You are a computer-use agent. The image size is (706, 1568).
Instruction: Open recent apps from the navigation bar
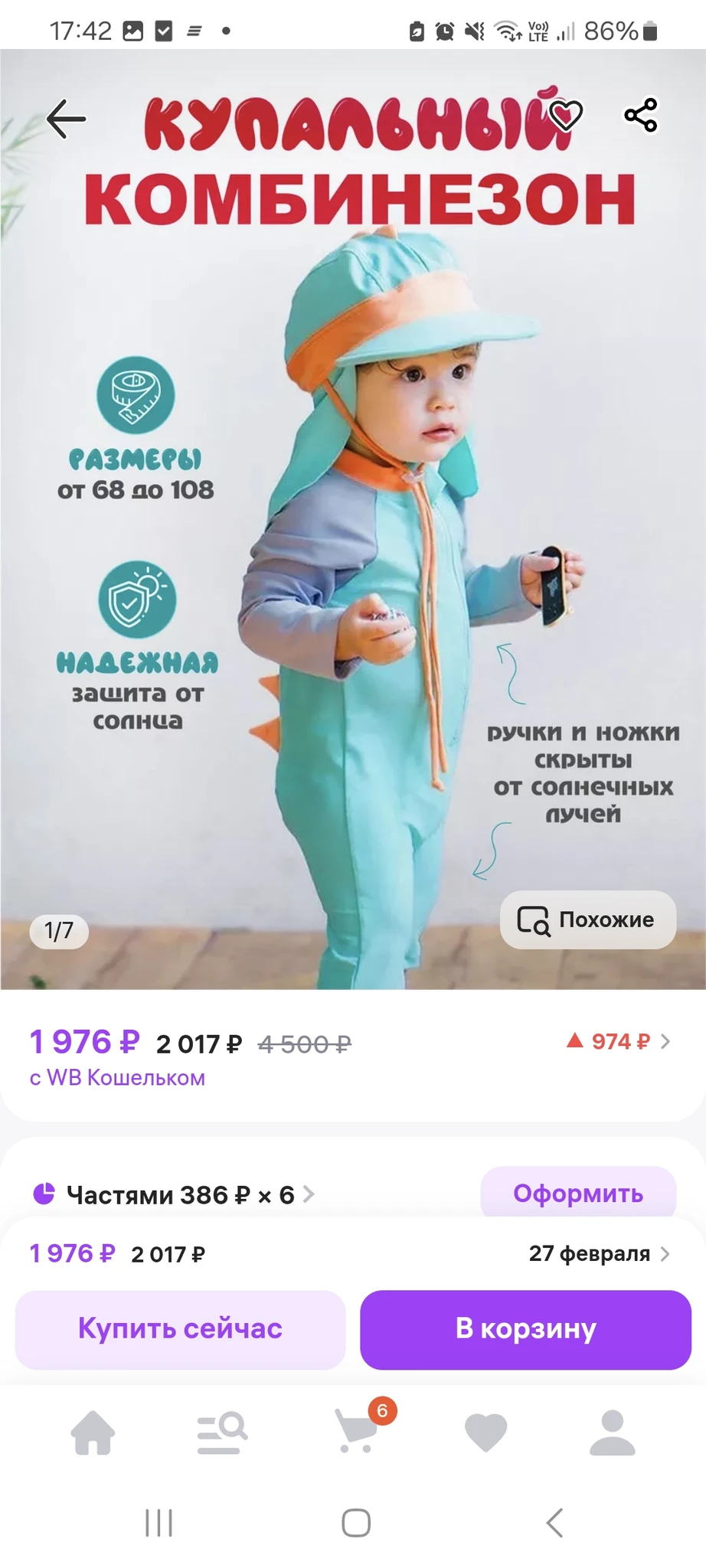[x=159, y=1523]
